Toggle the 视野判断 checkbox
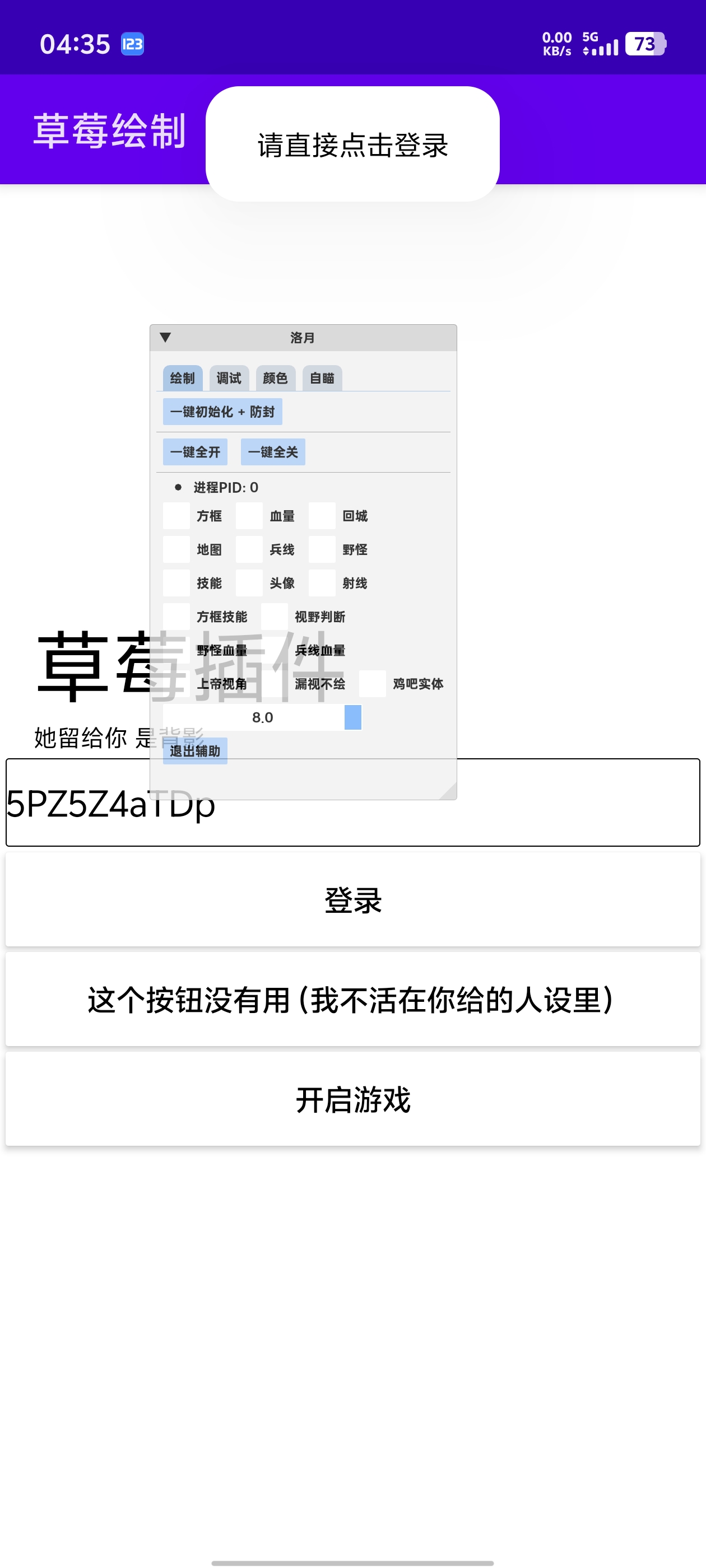Viewport: 706px width, 1568px height. (x=275, y=617)
